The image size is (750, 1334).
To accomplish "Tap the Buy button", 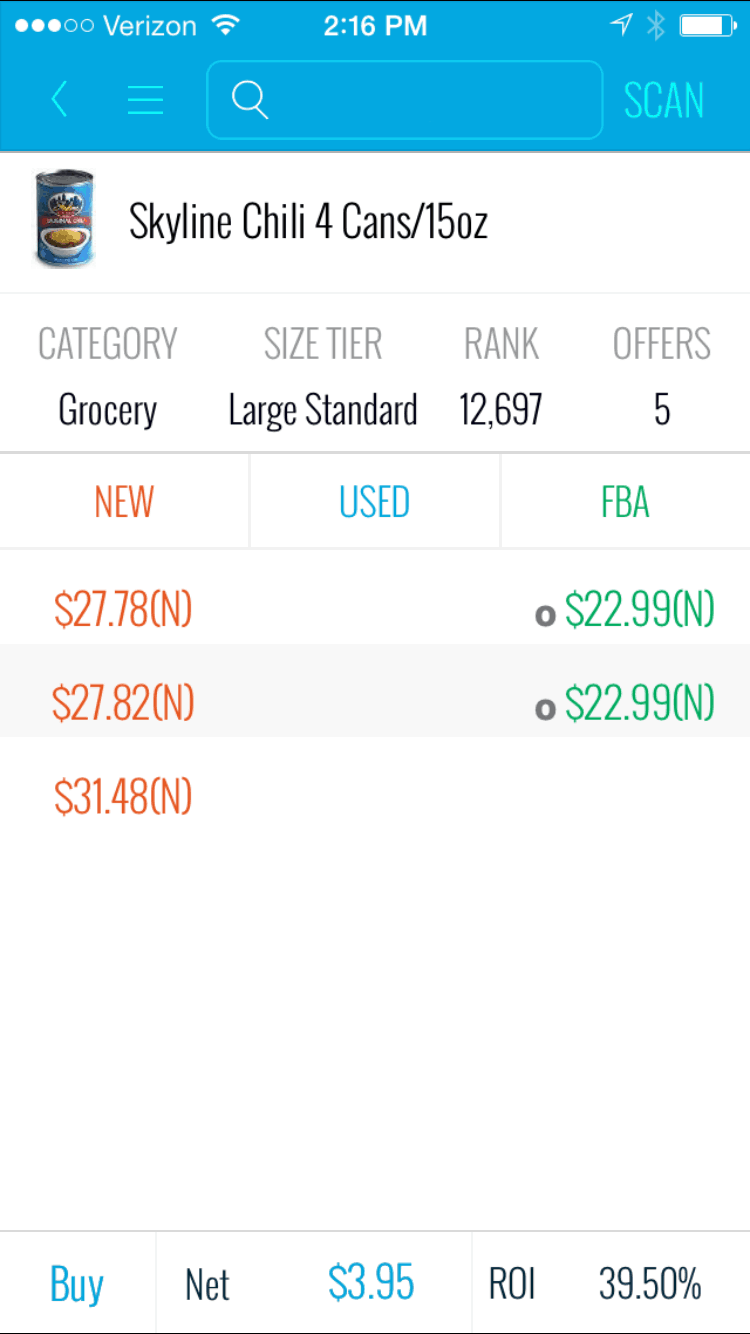I will coord(77,1283).
